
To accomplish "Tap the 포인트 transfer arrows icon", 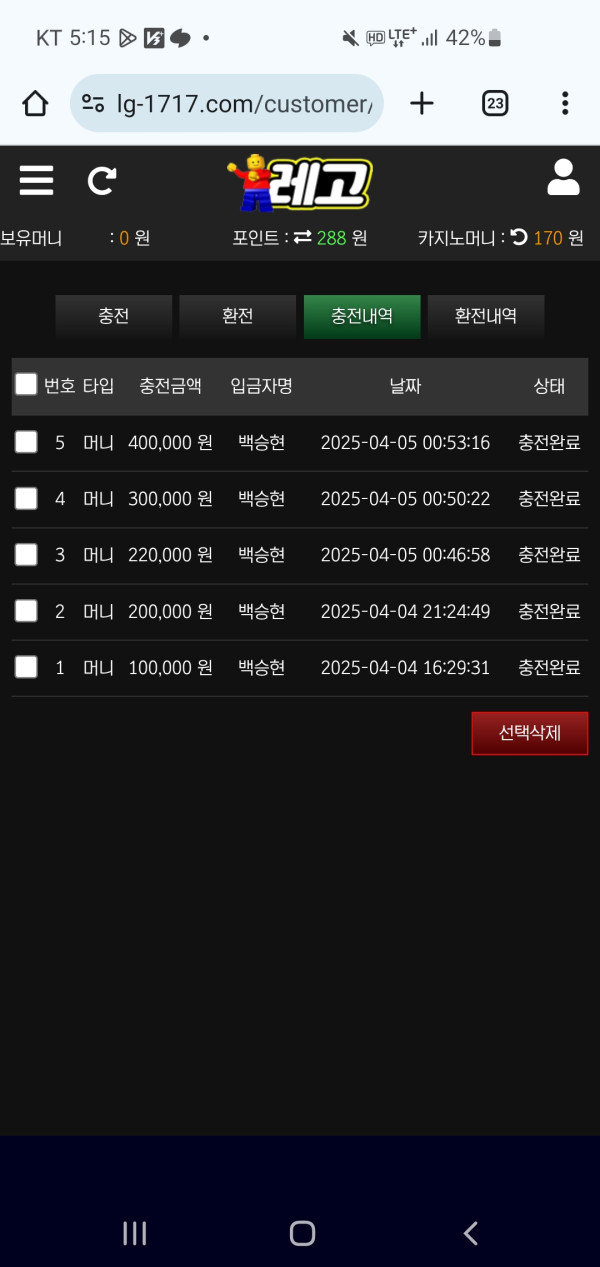I will click(x=302, y=238).
